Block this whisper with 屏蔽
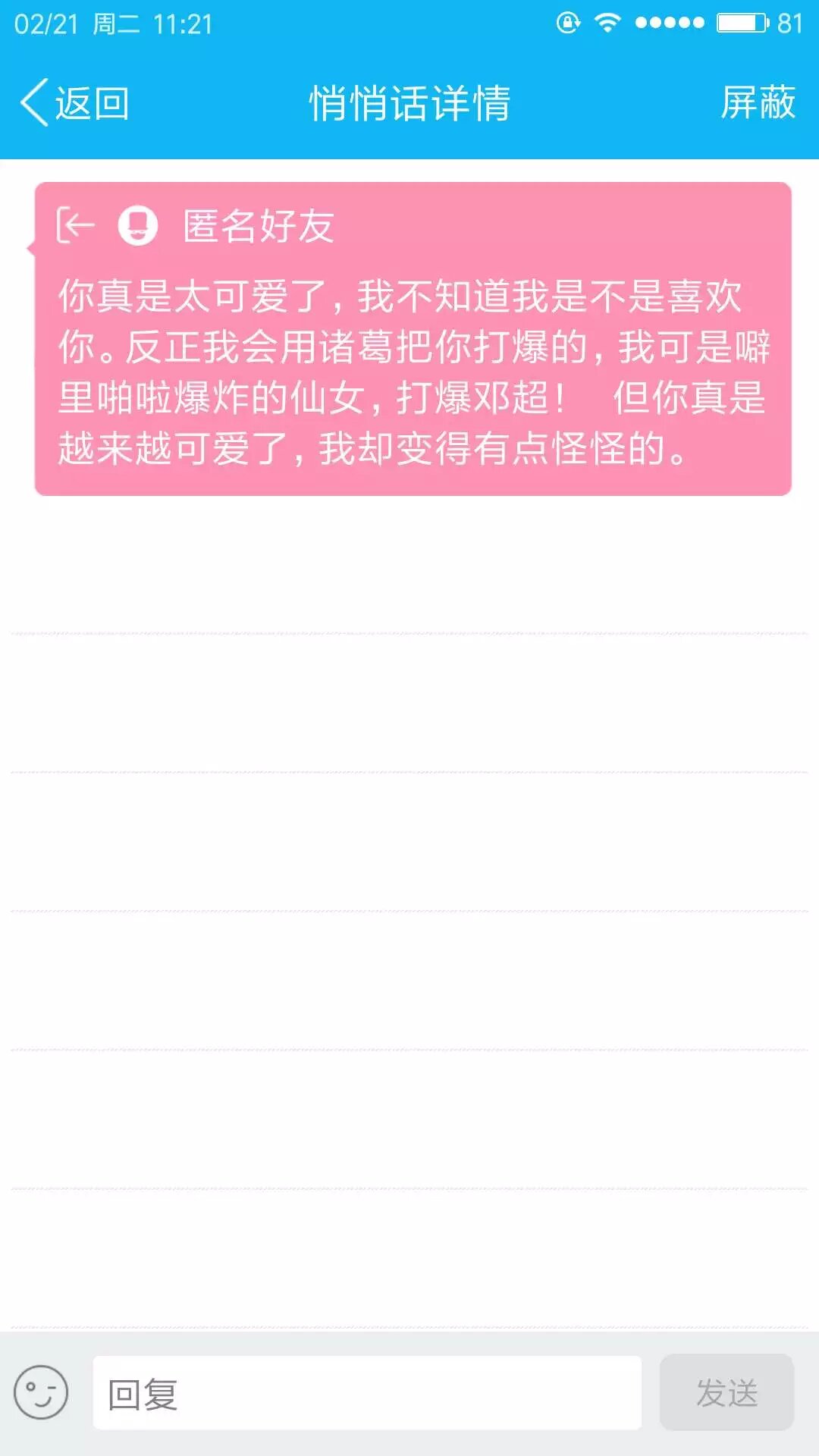The image size is (819, 1456). (757, 103)
